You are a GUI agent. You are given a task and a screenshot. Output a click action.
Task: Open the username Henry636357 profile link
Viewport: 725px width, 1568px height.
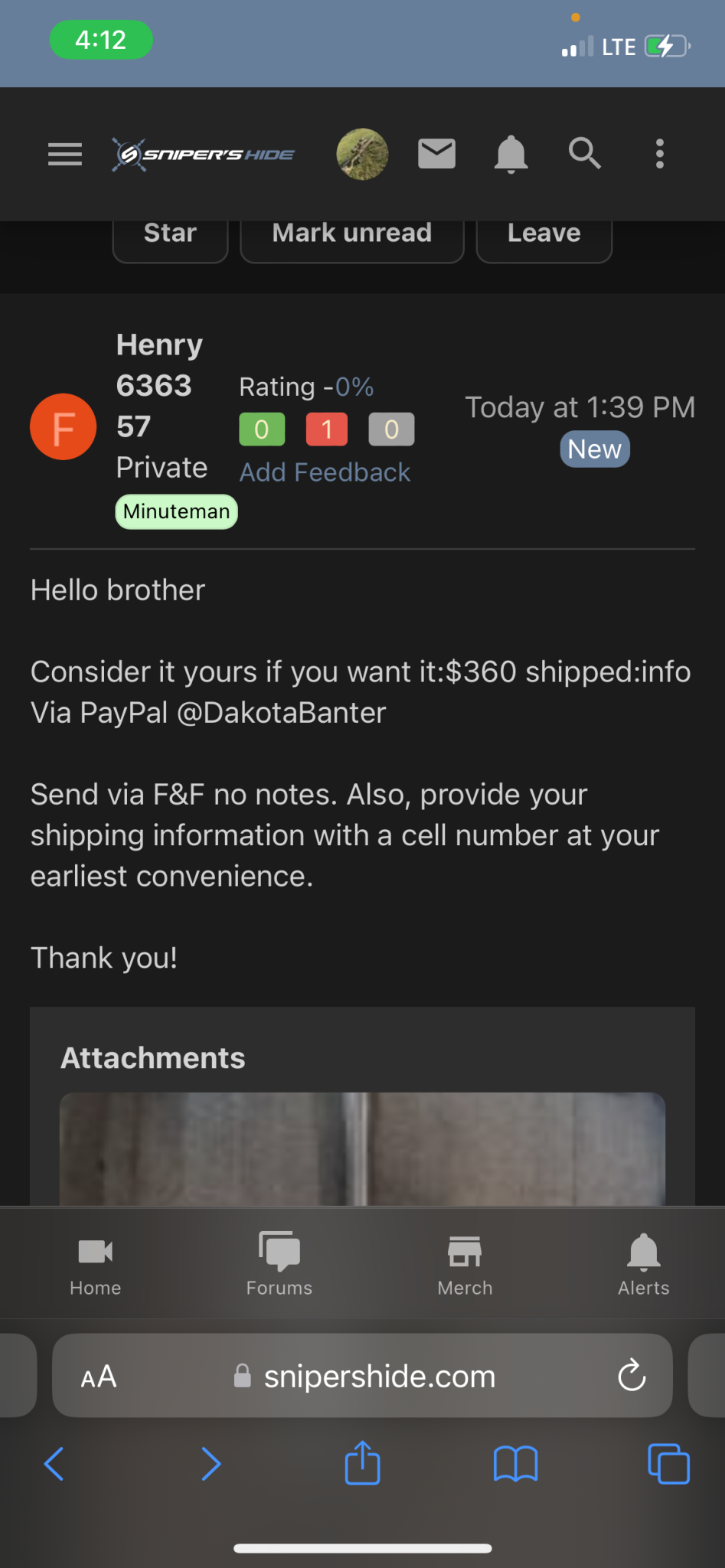[159, 385]
